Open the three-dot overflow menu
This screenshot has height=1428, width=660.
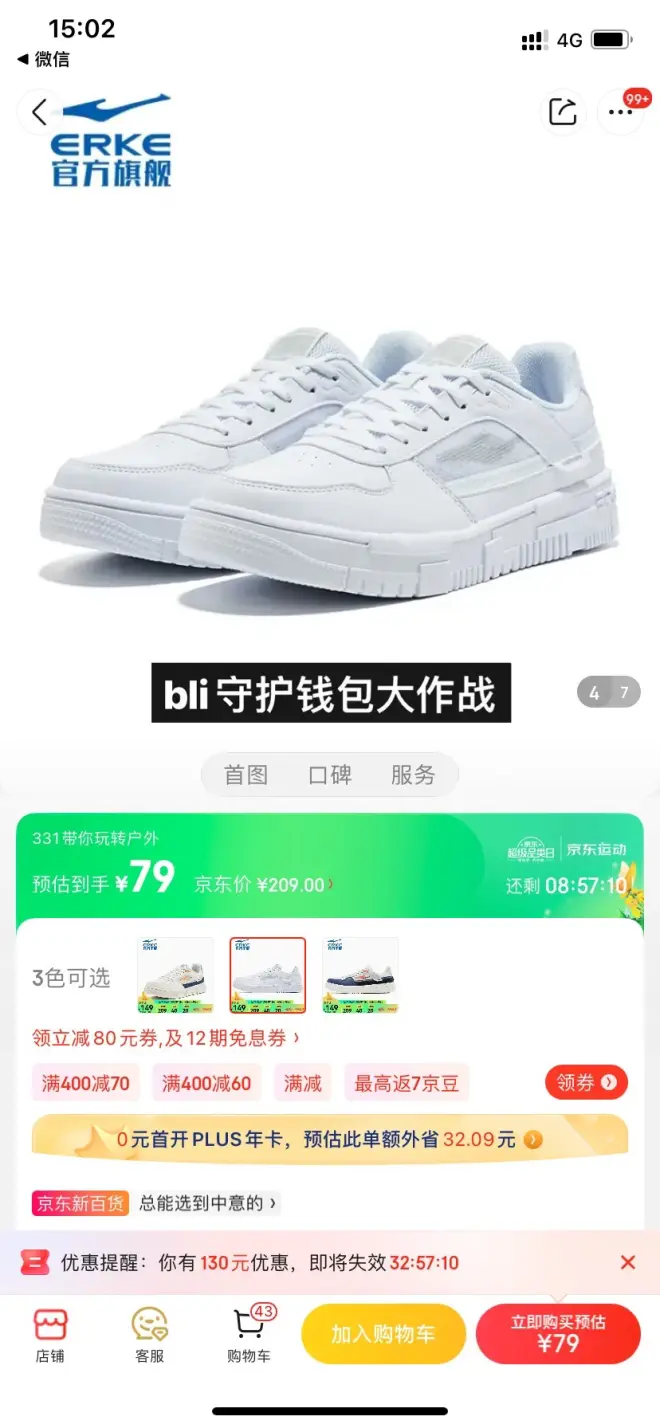coord(621,112)
